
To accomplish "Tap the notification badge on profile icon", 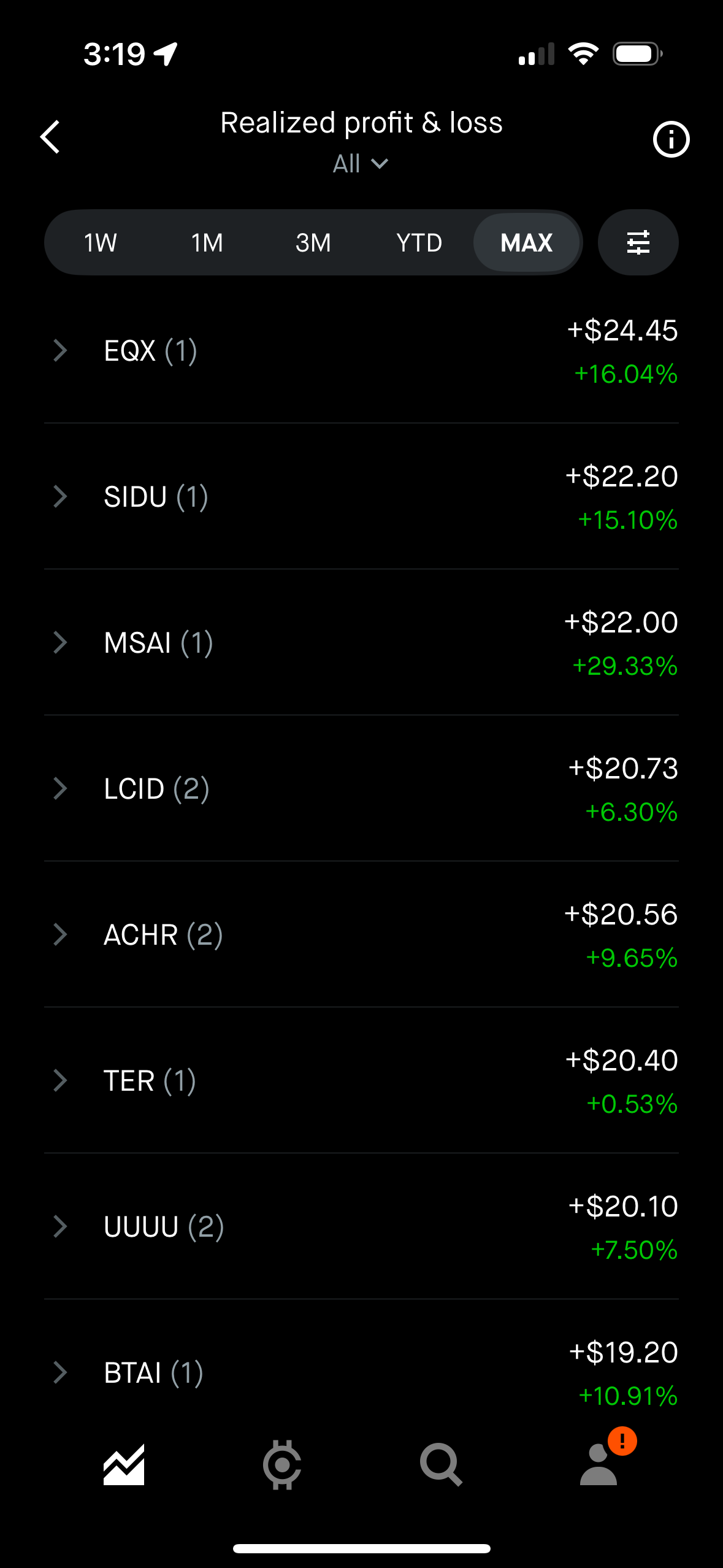I will (x=622, y=1440).
